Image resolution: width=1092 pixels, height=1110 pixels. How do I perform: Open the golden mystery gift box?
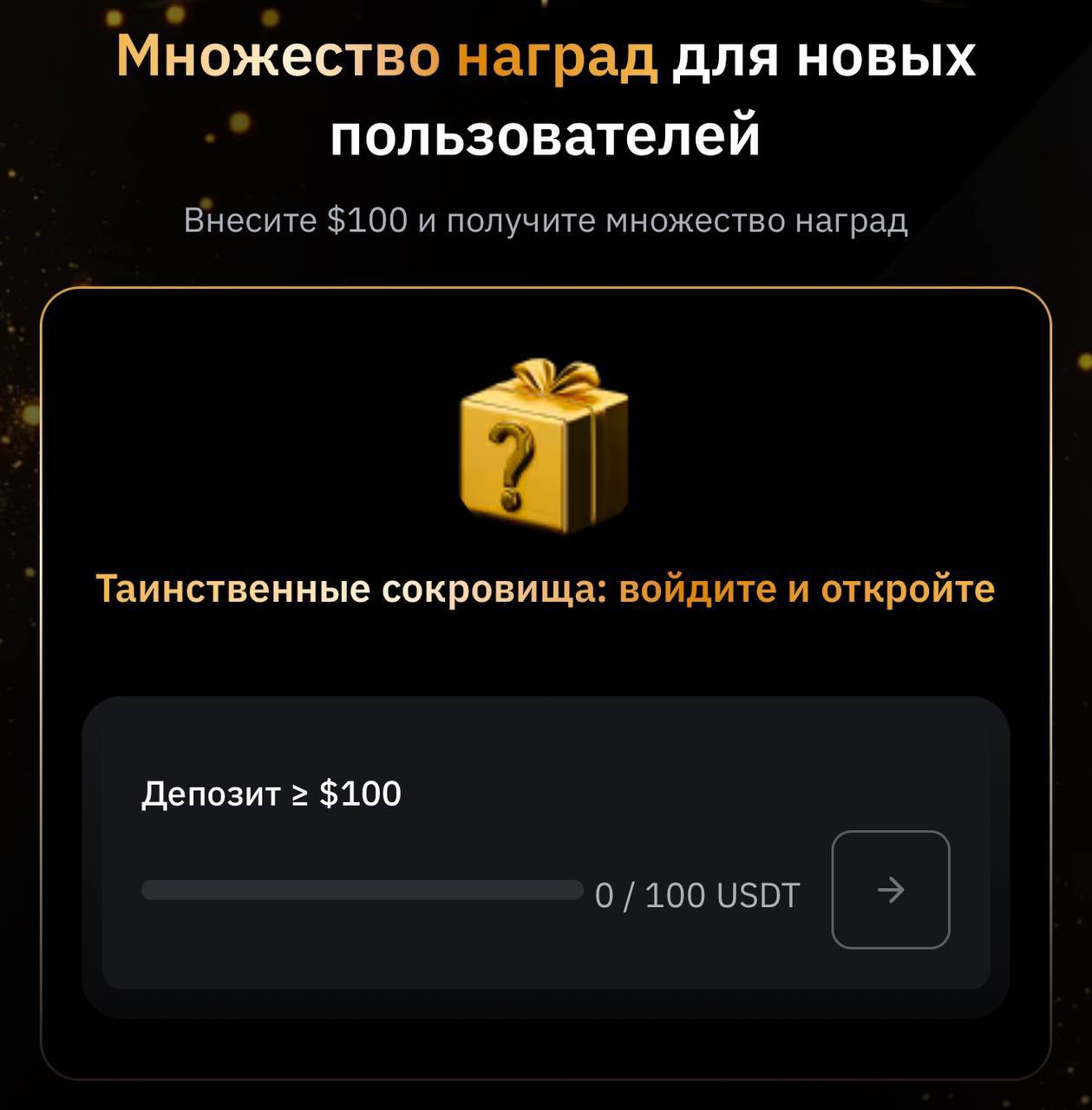click(x=544, y=447)
